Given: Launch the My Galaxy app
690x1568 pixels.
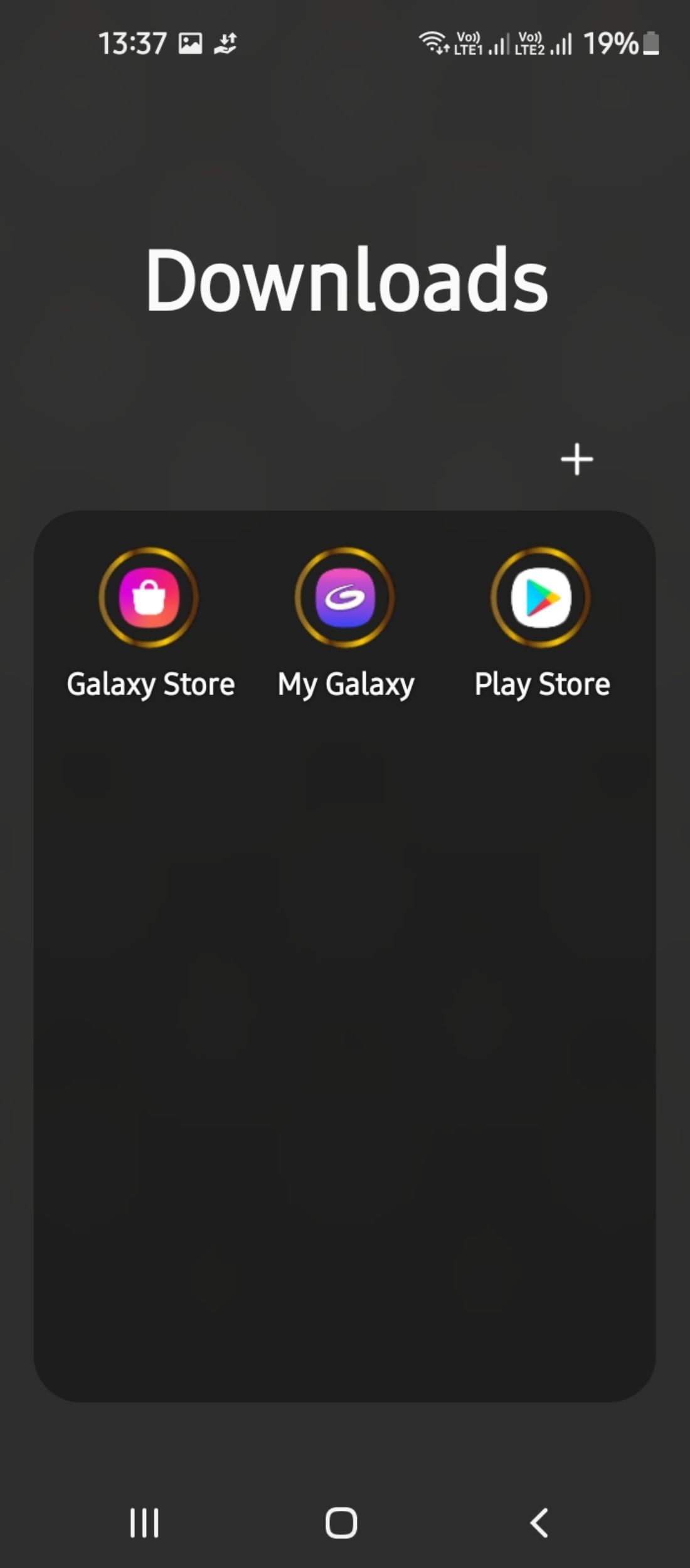Looking at the screenshot, I should pyautogui.click(x=345, y=597).
